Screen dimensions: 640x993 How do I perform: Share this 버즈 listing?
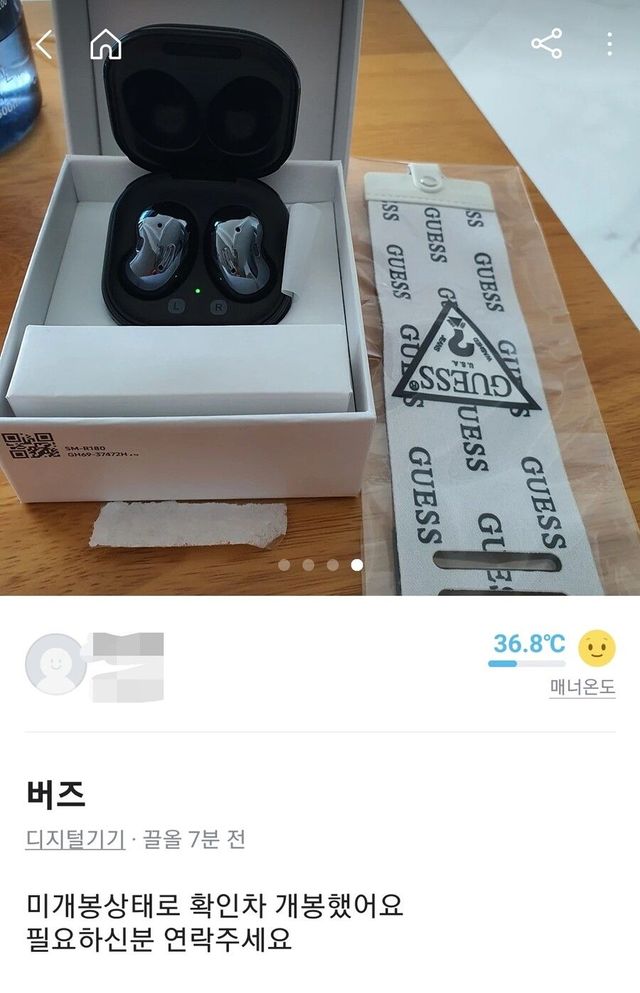point(546,45)
